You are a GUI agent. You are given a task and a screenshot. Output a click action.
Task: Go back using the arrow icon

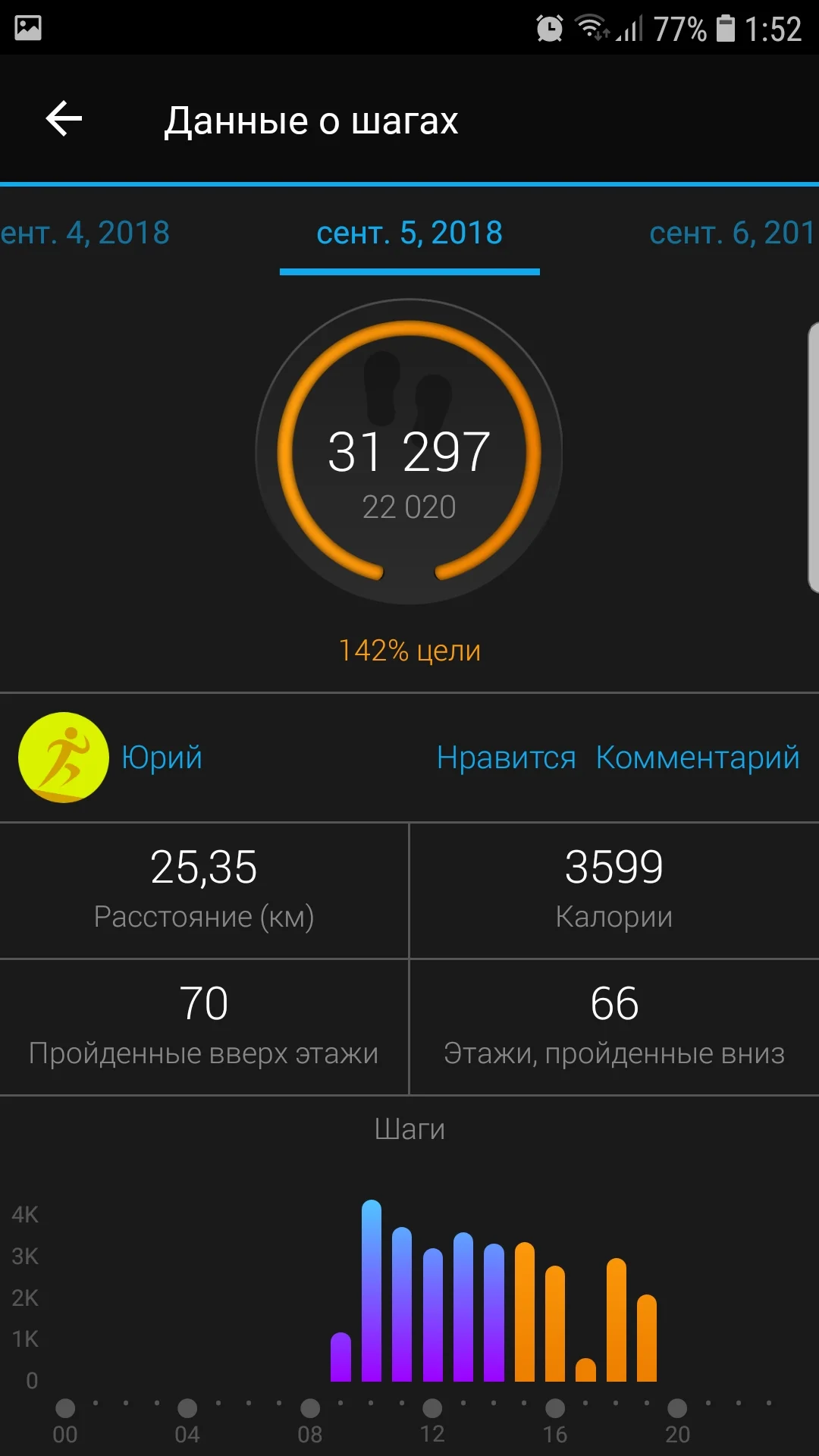coord(64,119)
